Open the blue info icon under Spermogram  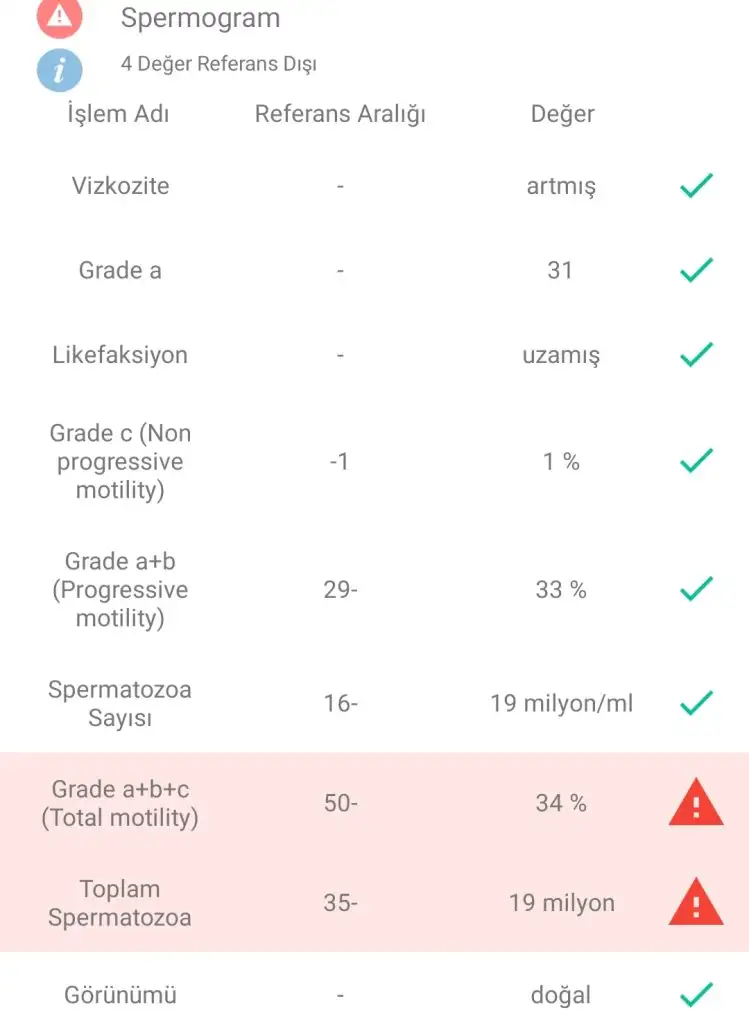[x=59, y=69]
